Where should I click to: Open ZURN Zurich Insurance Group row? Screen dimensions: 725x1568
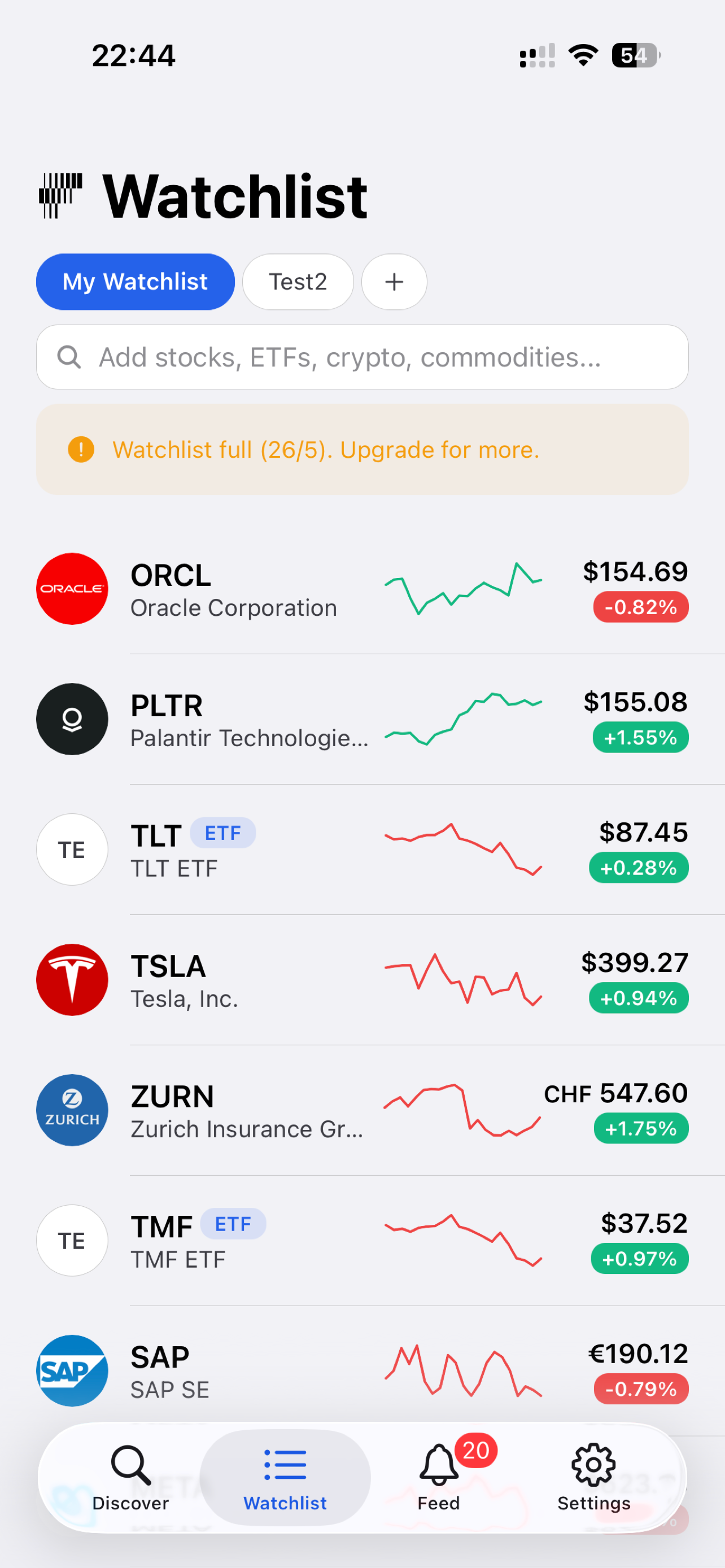click(x=362, y=1110)
